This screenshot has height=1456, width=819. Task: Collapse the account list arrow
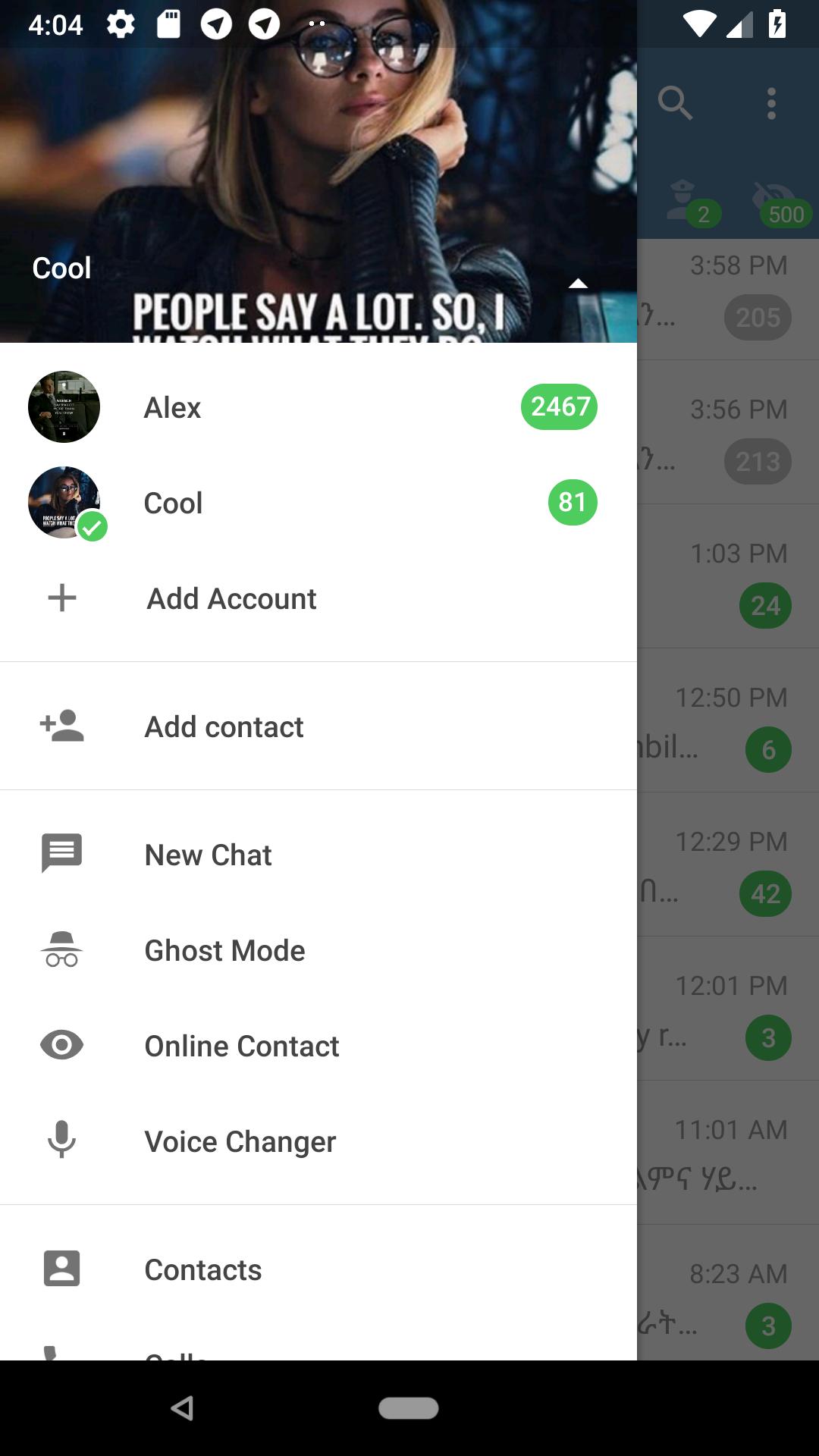pyautogui.click(x=578, y=284)
